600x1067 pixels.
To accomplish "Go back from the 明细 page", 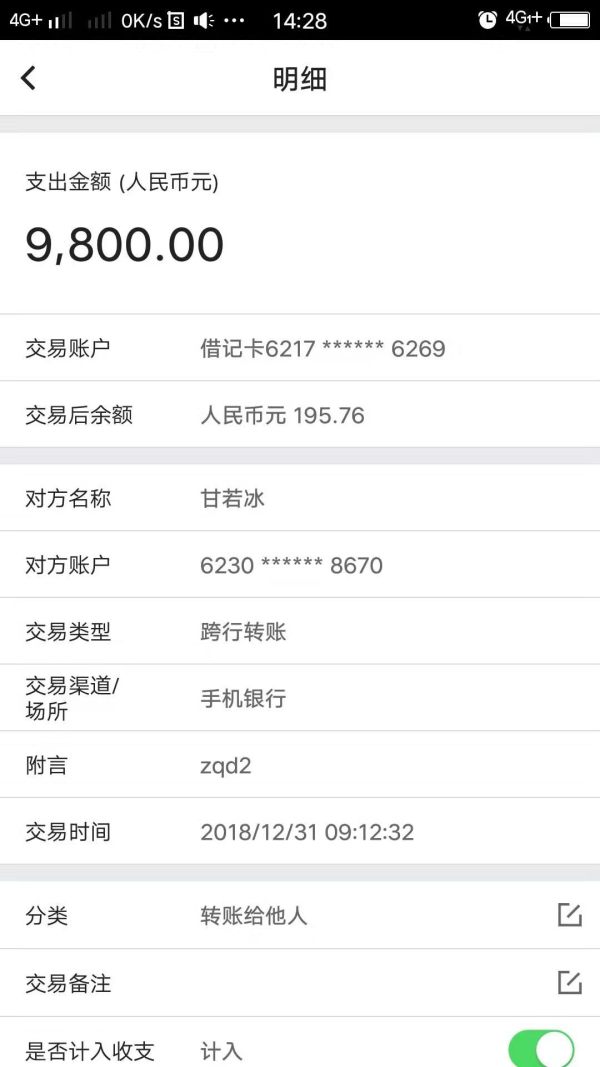I will [28, 78].
